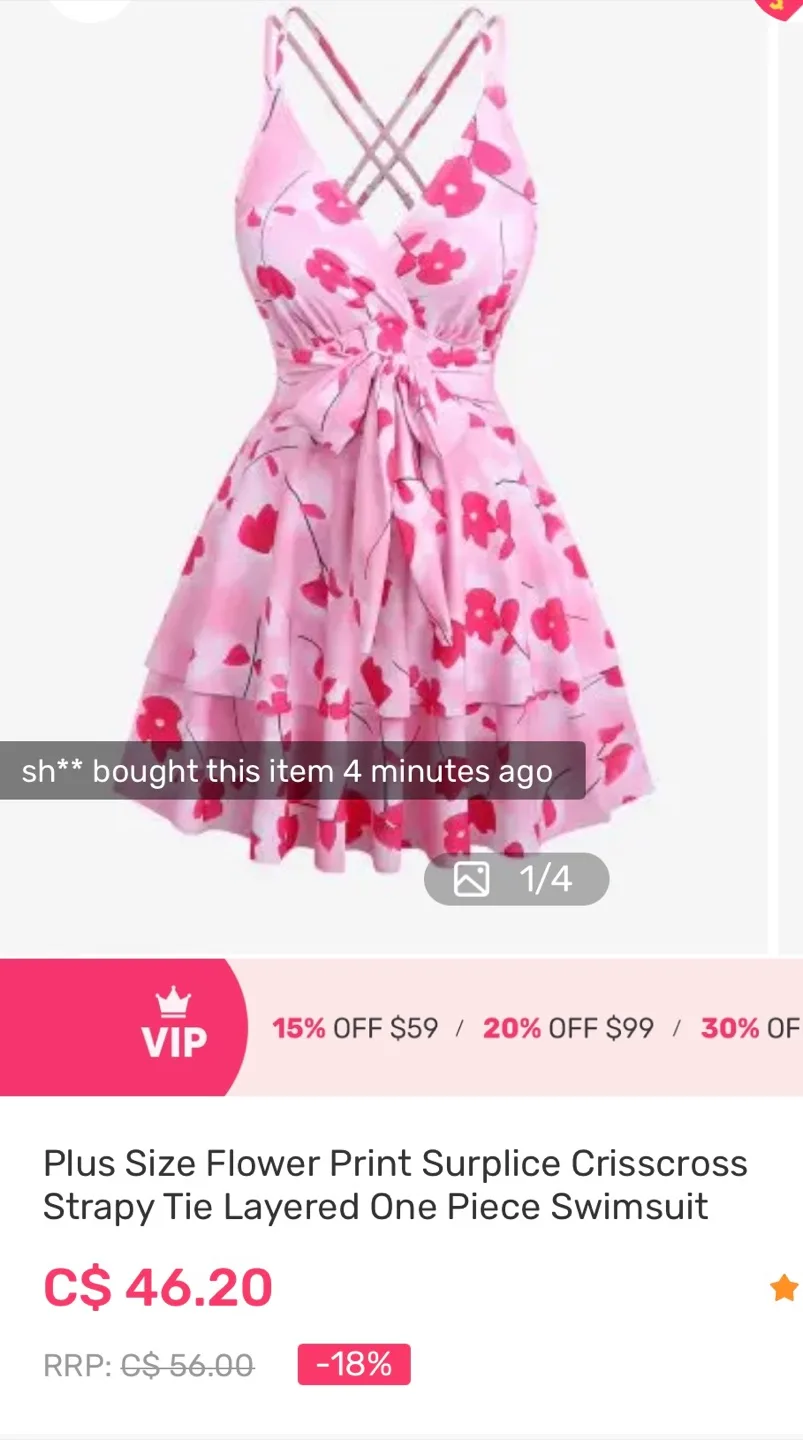
Task: Open the VIP discount banner
Action: (x=401, y=1027)
